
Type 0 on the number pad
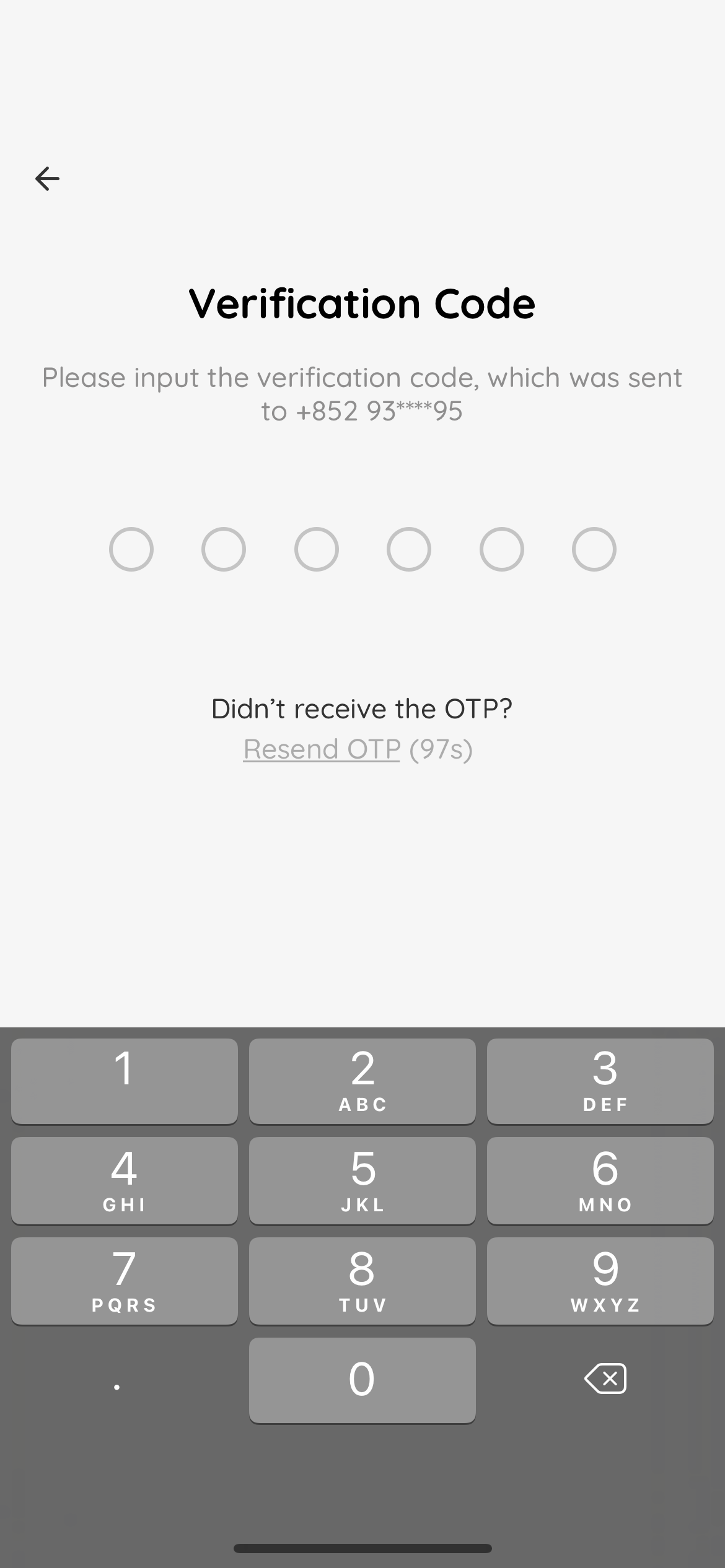(x=362, y=1380)
